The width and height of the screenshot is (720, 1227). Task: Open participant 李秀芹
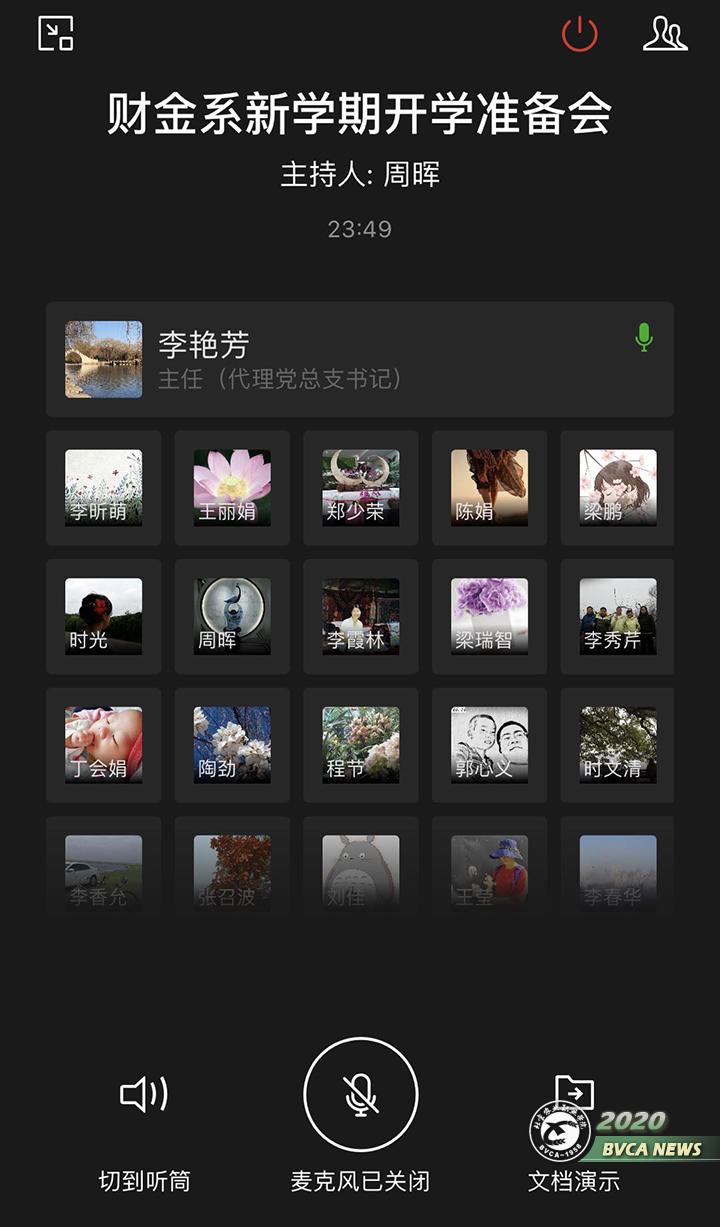tap(618, 617)
